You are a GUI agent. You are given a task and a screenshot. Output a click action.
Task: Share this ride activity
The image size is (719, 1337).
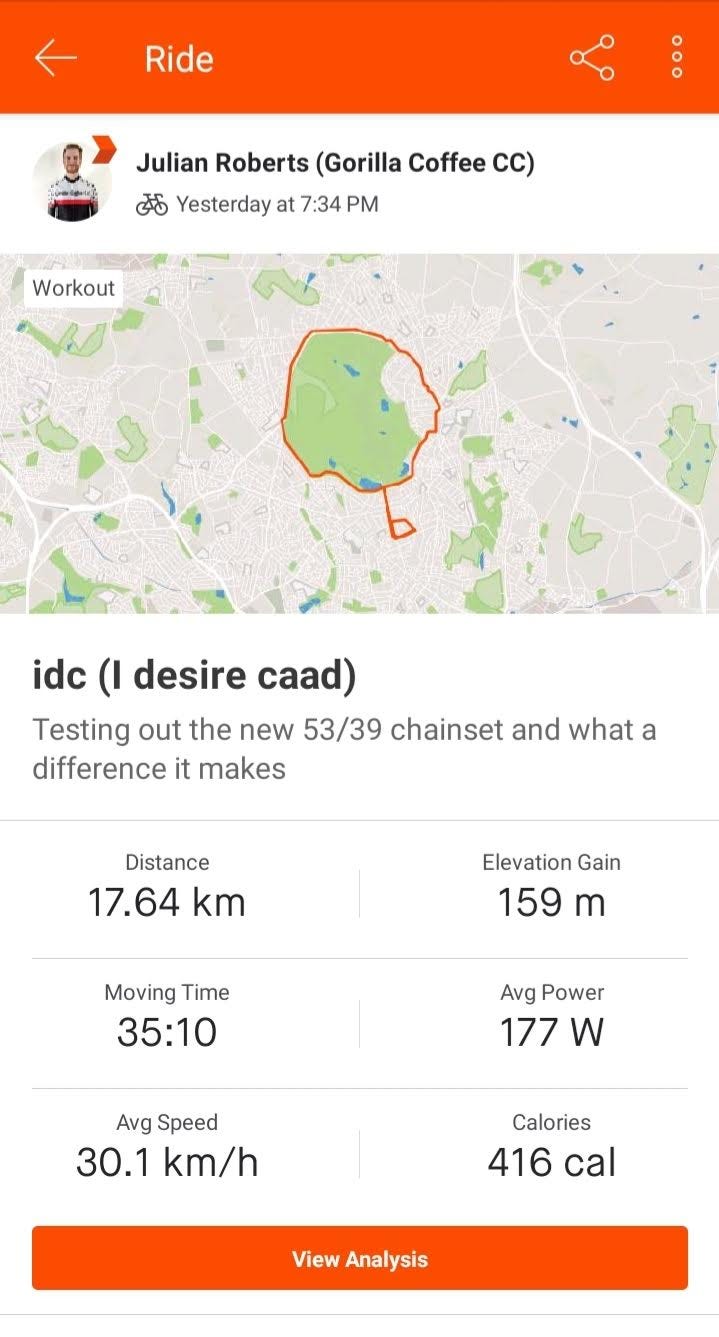coord(592,57)
